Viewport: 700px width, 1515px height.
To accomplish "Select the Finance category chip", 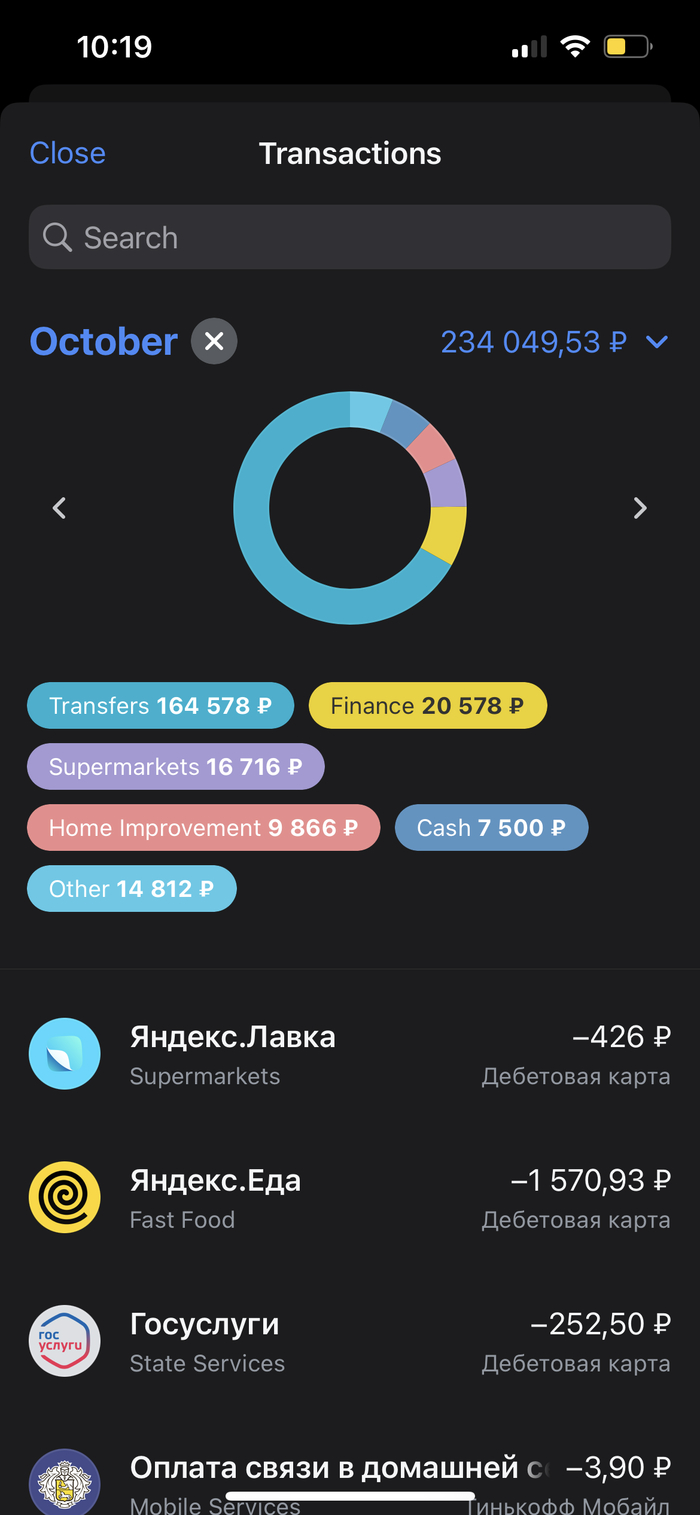I will pyautogui.click(x=427, y=706).
